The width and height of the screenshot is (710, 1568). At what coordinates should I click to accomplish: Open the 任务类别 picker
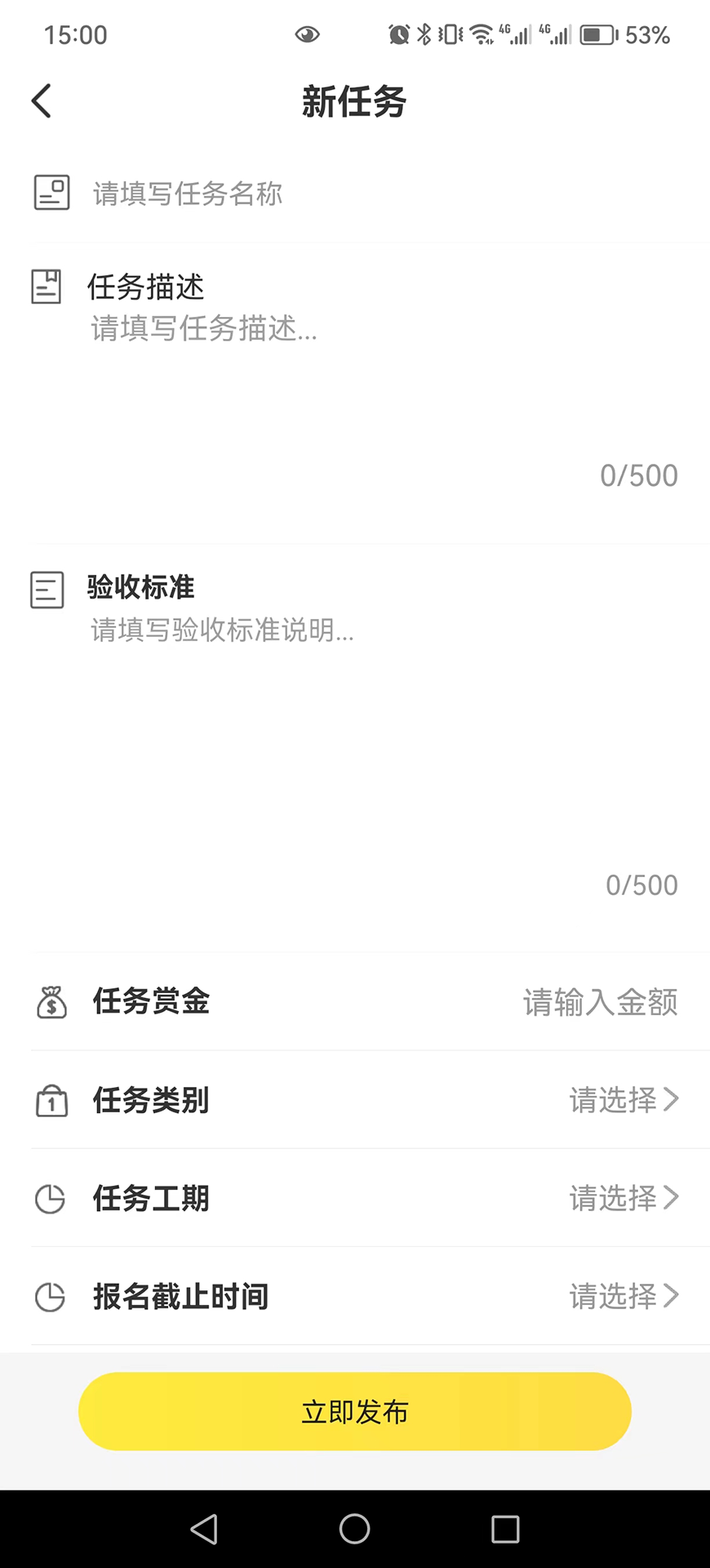[x=623, y=1100]
